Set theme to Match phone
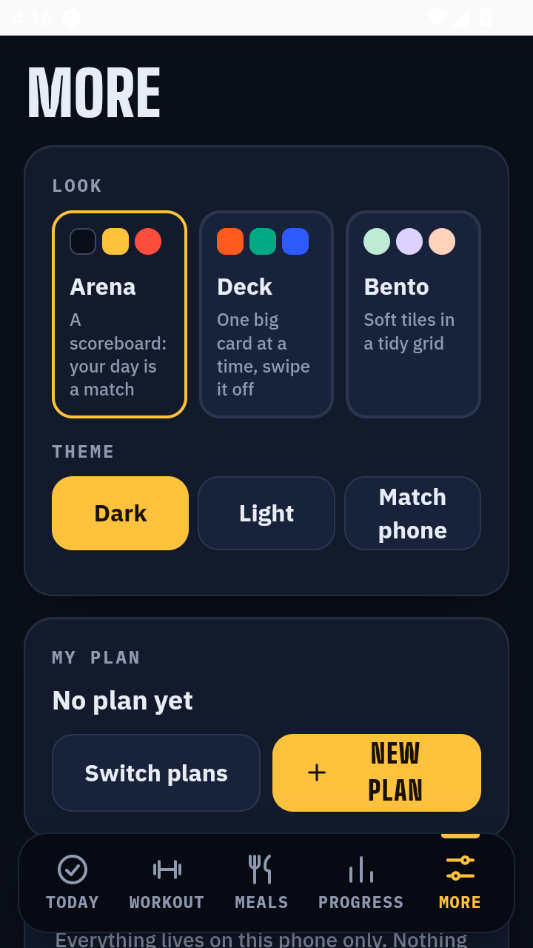 [x=413, y=513]
